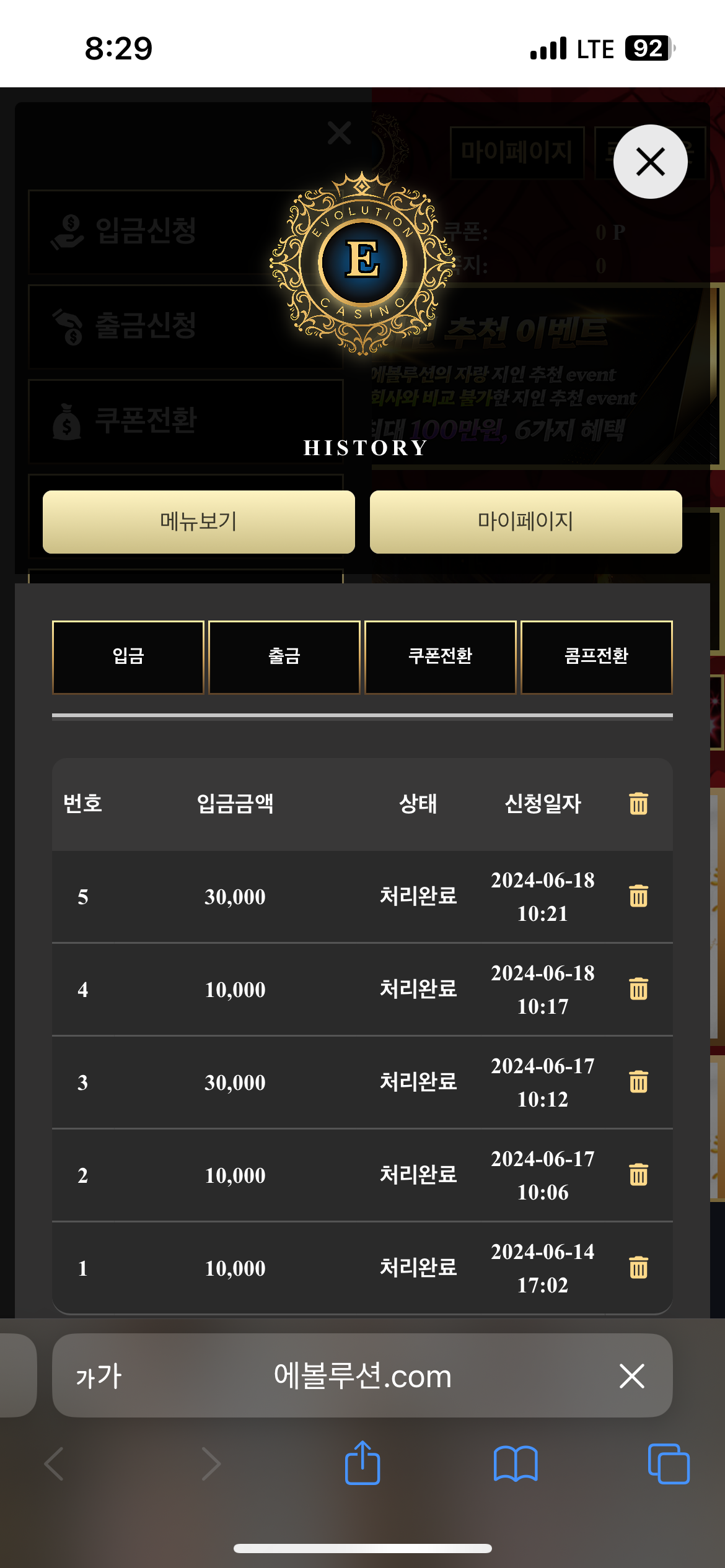Tap the 에볼루션.com address bar
Image resolution: width=725 pixels, height=1568 pixels.
tap(362, 1377)
